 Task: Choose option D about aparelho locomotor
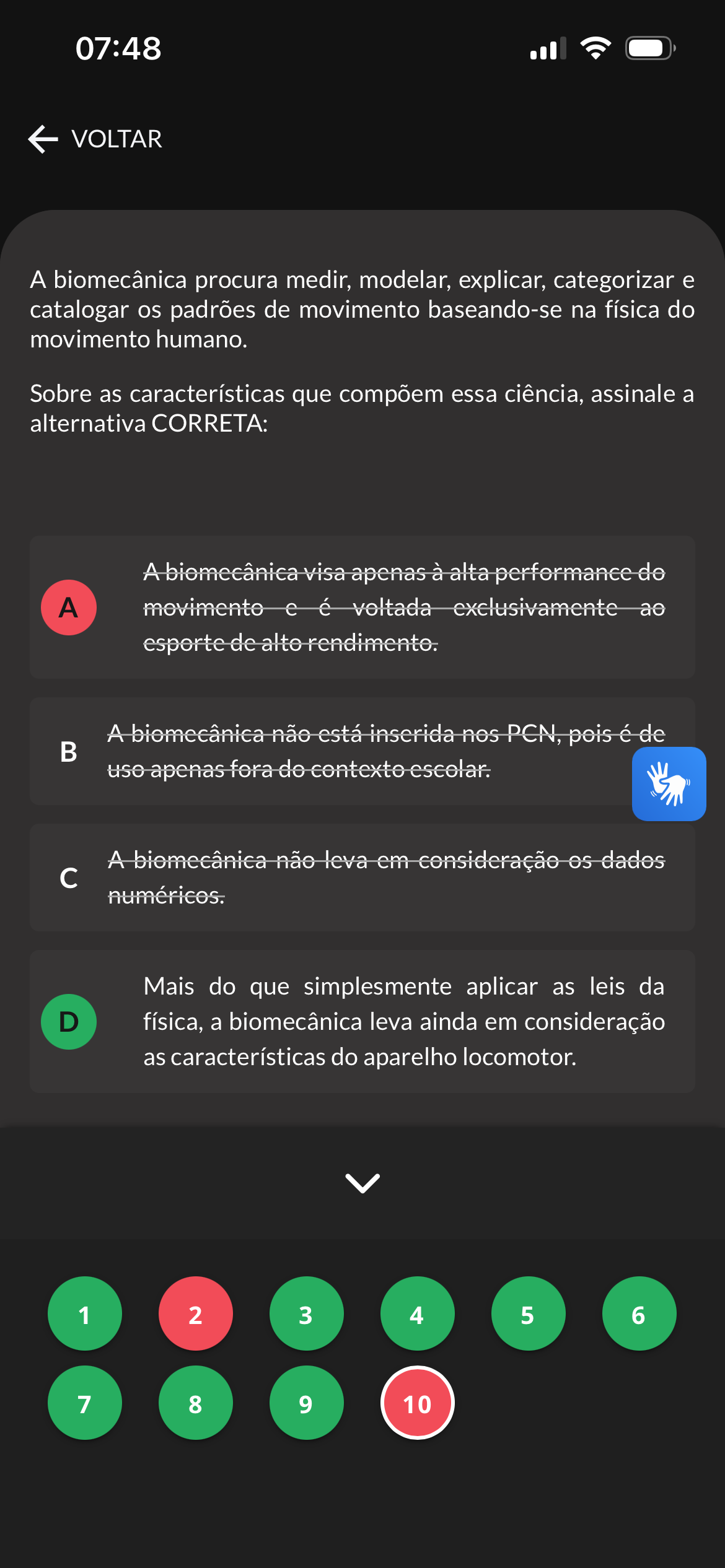(x=362, y=1021)
